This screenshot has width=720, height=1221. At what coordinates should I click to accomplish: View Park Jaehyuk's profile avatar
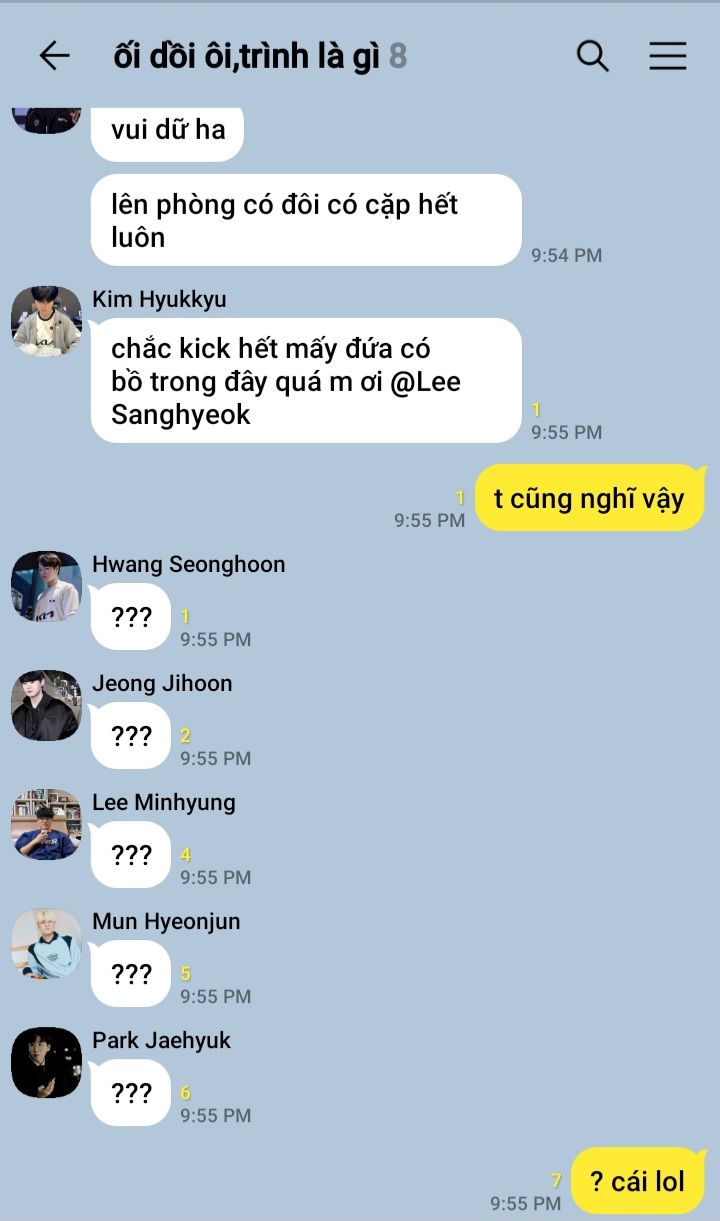click(x=46, y=1062)
